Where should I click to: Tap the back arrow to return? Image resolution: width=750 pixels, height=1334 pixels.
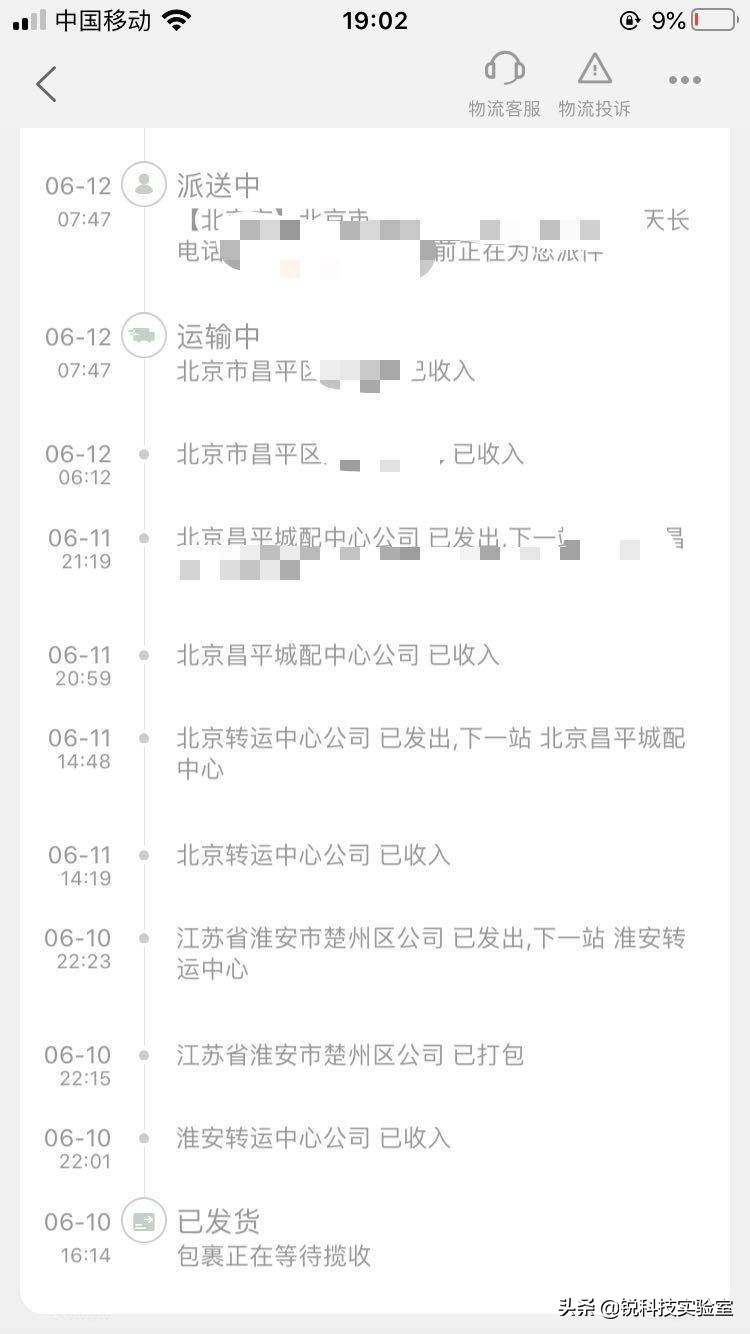tap(45, 84)
